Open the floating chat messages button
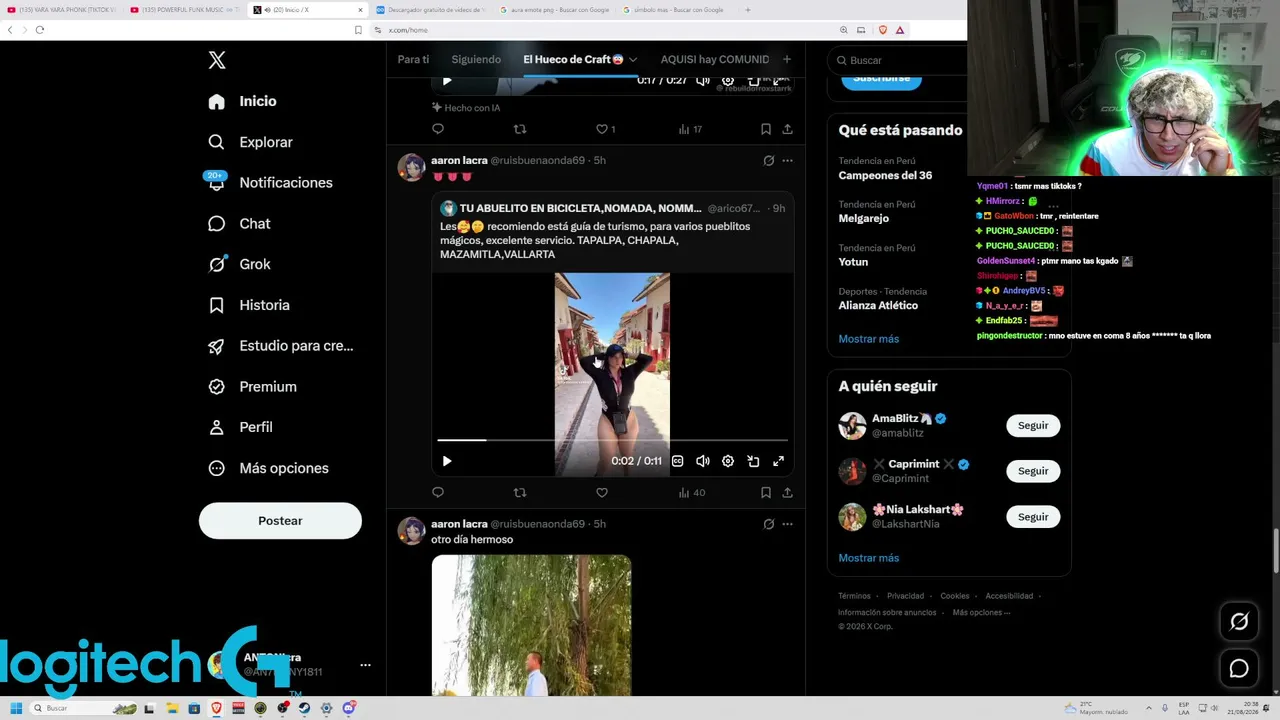Screen dimensions: 1280x720 pyautogui.click(x=1239, y=669)
